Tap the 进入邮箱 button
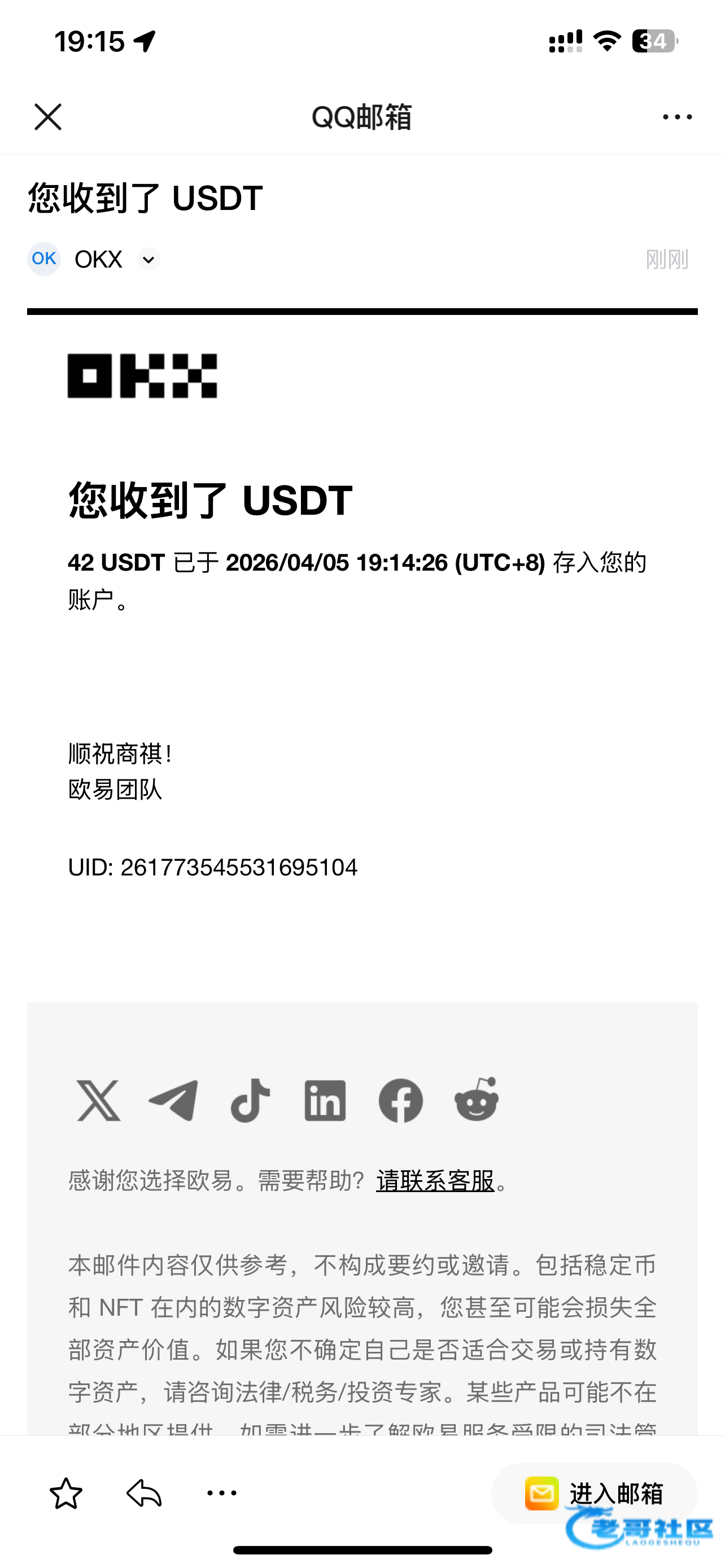The width and height of the screenshot is (725, 1568). point(594,1493)
